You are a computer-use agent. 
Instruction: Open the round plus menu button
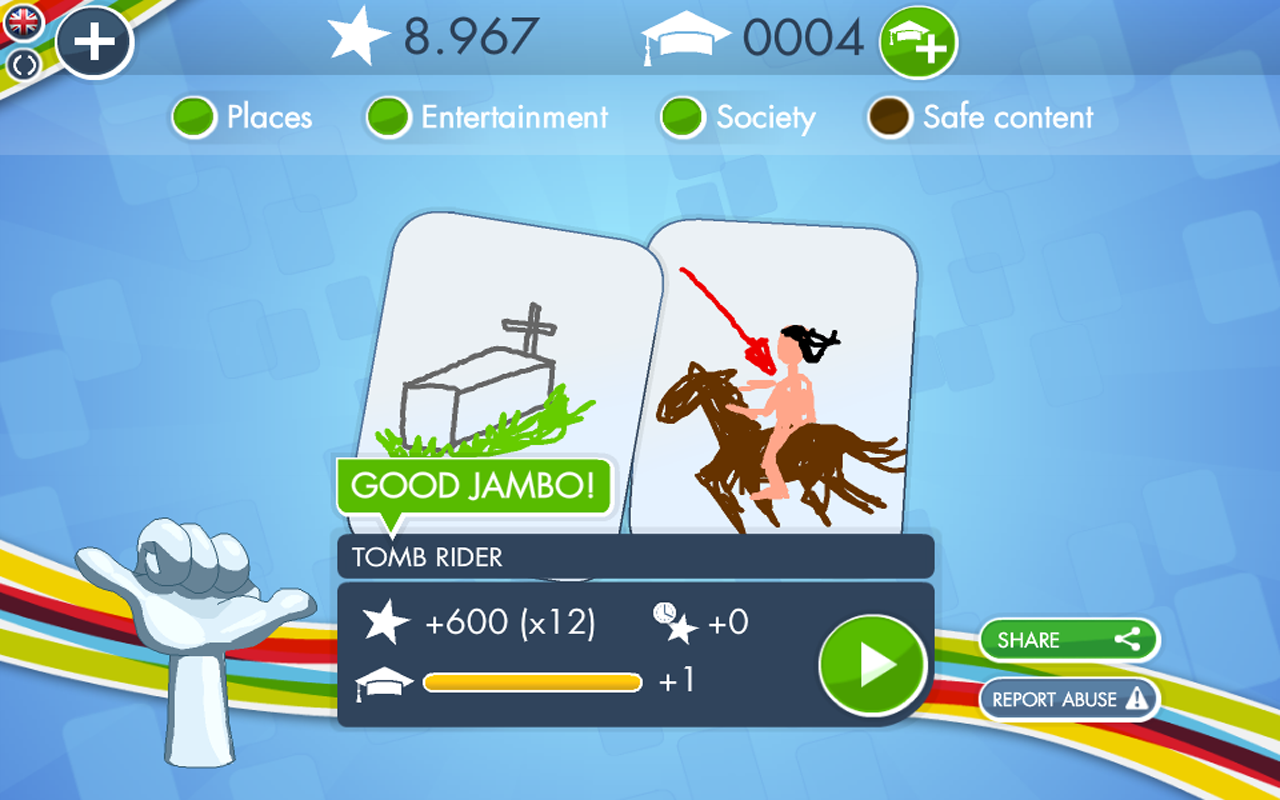point(94,43)
